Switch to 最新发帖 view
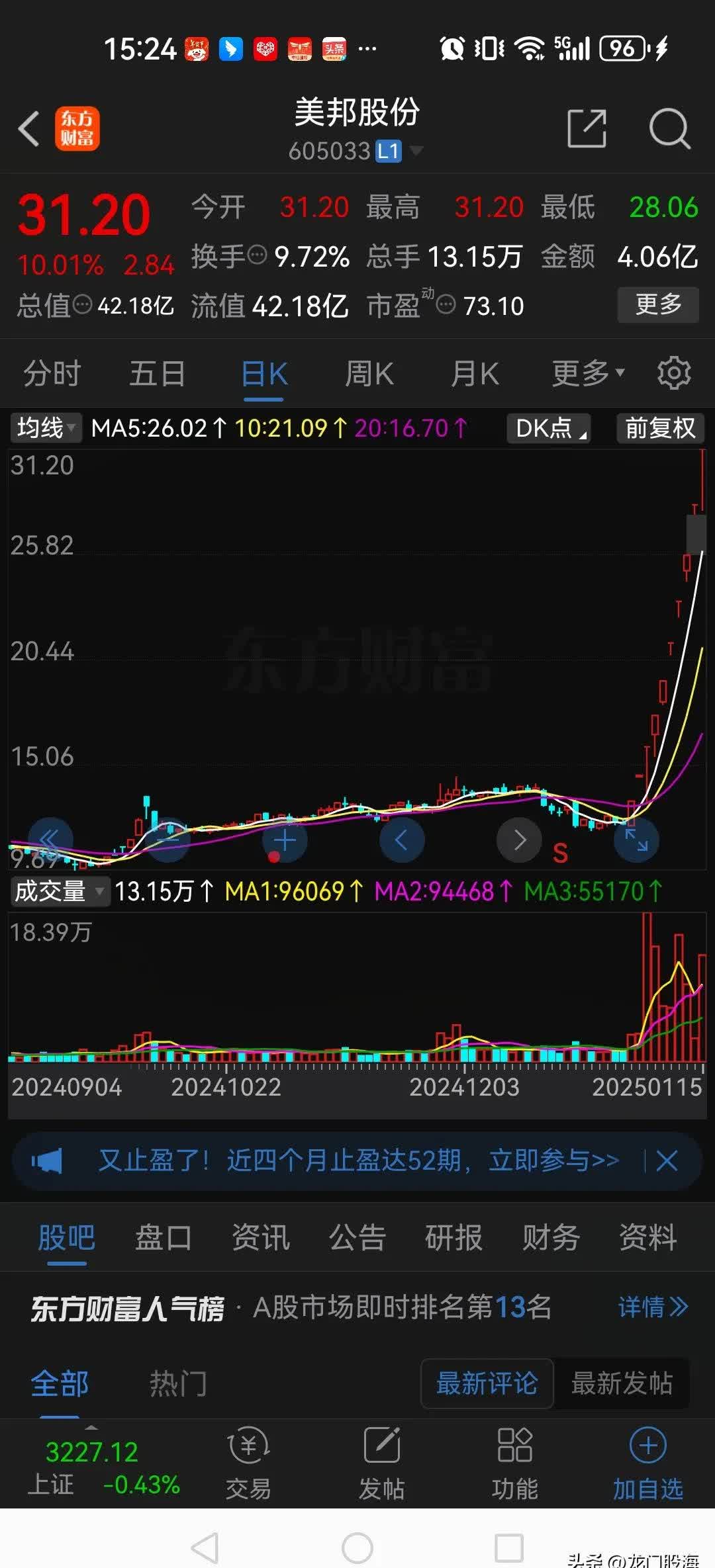 point(621,1384)
